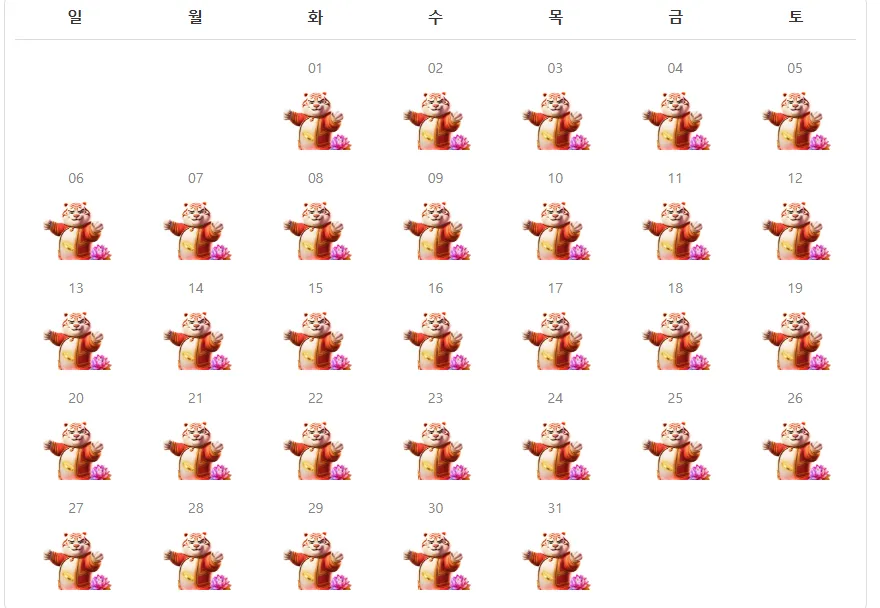Tap the day 19 tiger

point(796,341)
